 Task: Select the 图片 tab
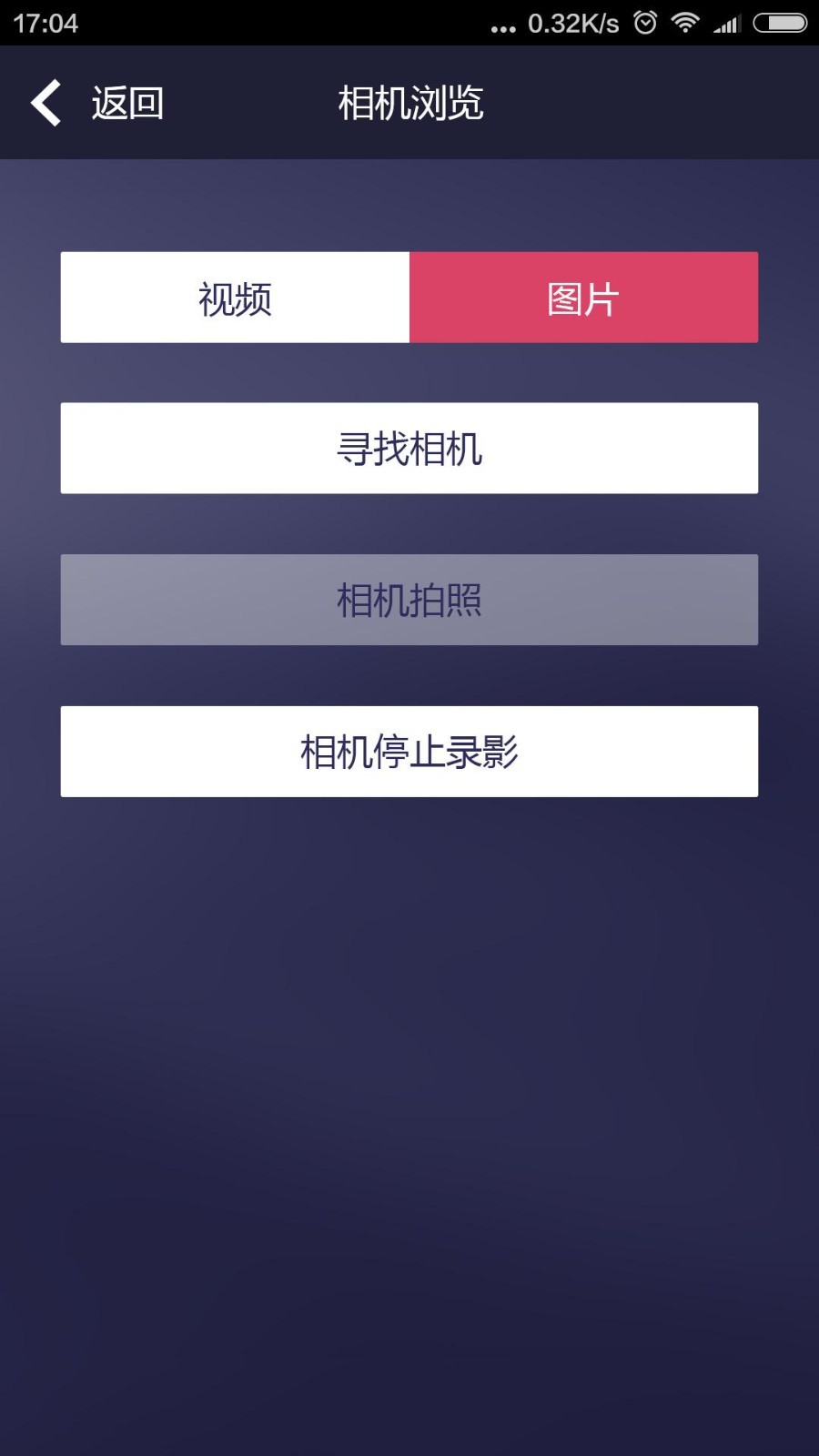point(583,298)
